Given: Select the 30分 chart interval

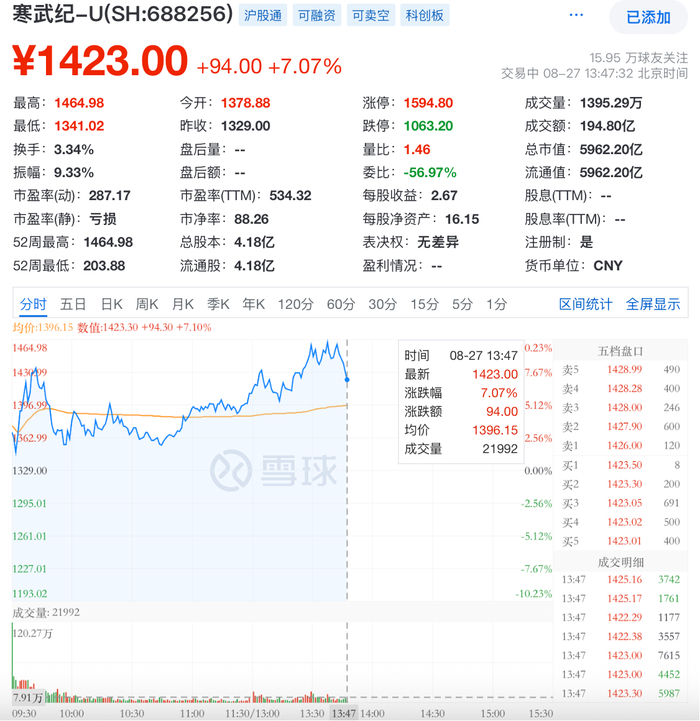Looking at the screenshot, I should [383, 304].
